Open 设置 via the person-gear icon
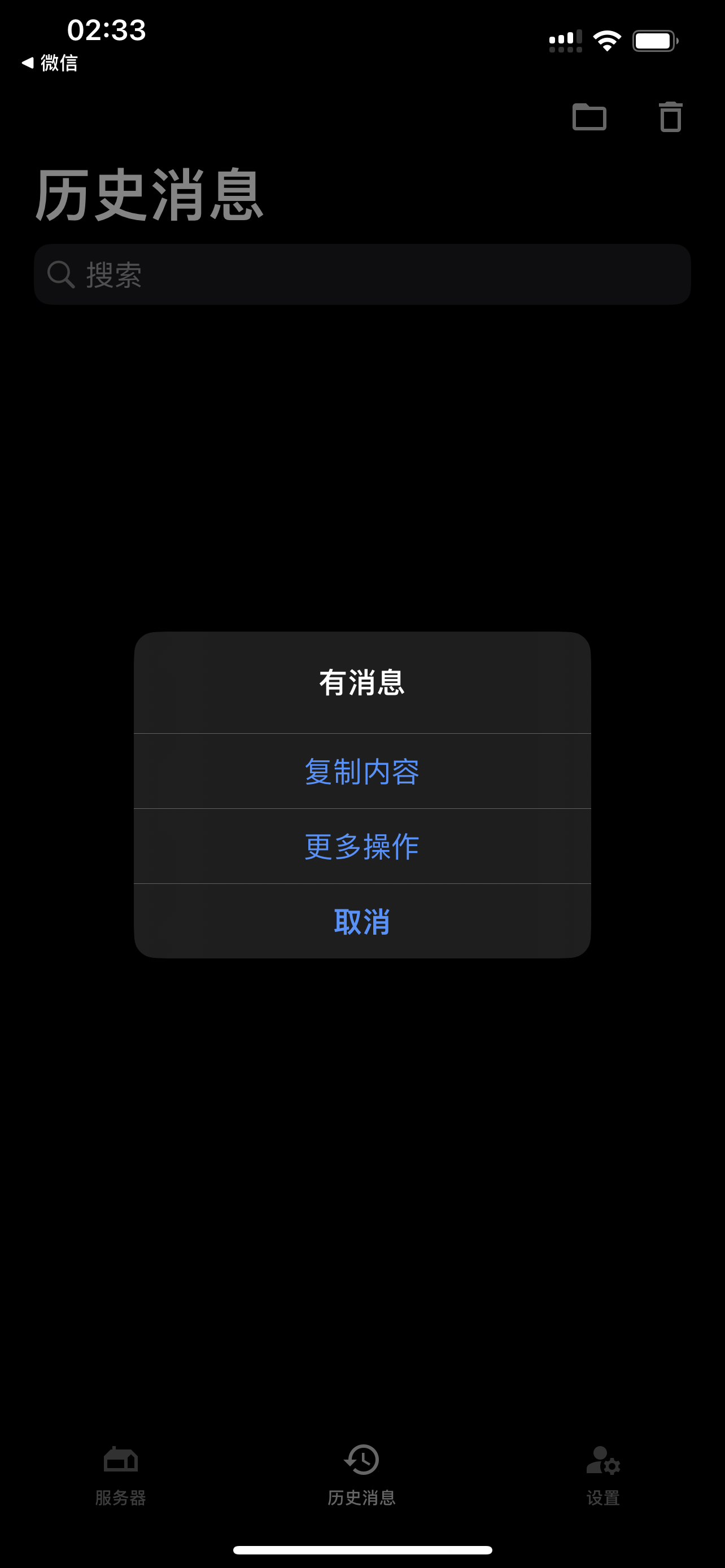The image size is (725, 1568). 603,1460
